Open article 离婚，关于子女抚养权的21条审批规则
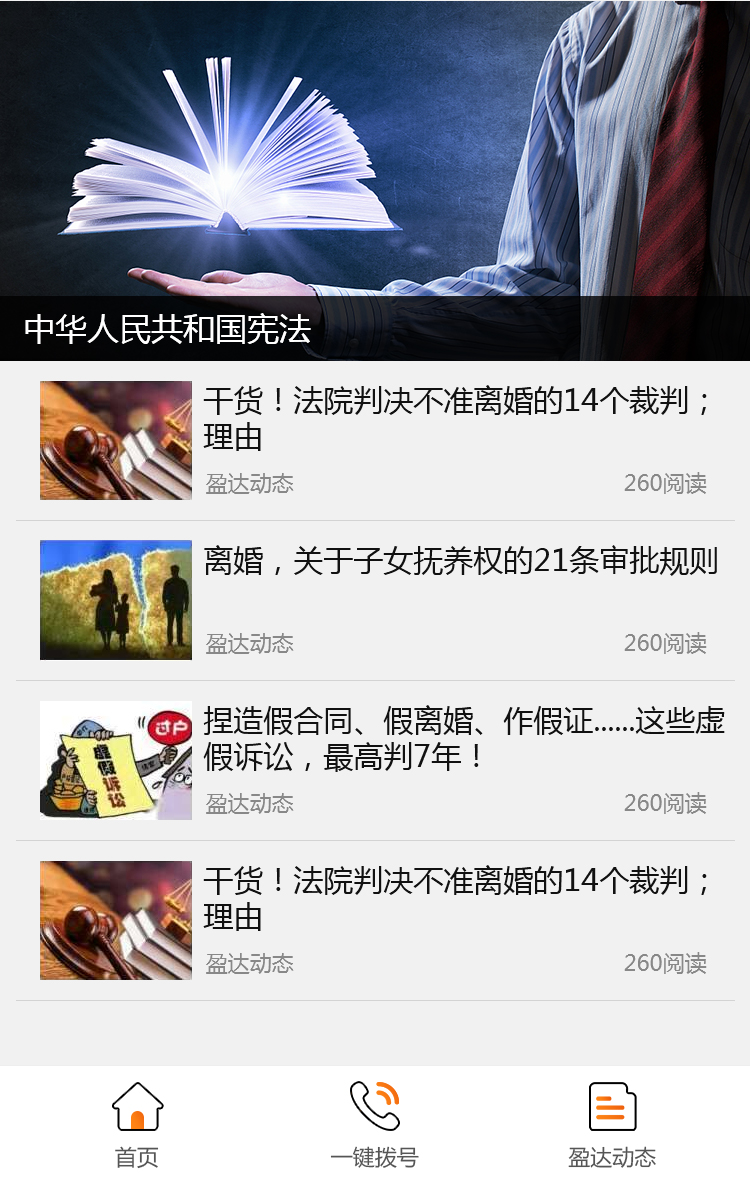 pyautogui.click(x=460, y=562)
